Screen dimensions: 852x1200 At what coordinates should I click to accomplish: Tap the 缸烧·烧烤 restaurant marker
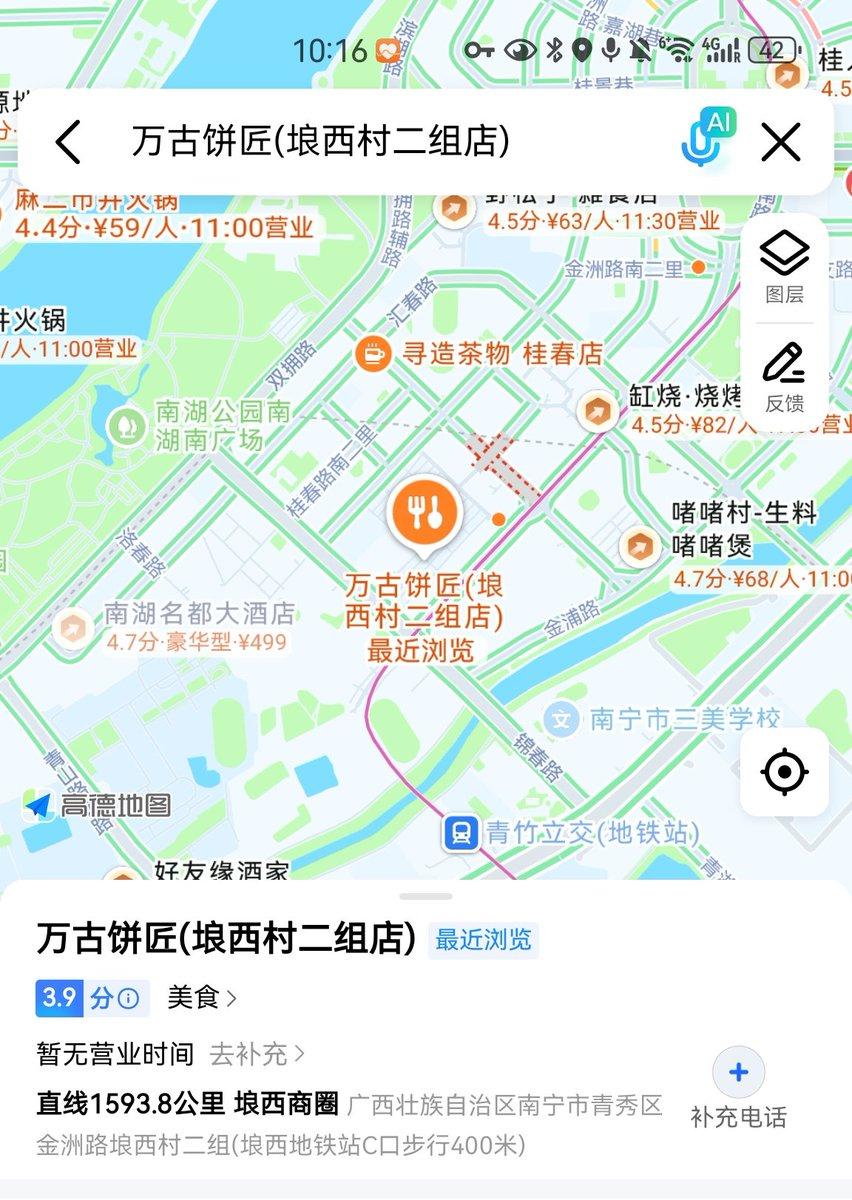[x=598, y=408]
